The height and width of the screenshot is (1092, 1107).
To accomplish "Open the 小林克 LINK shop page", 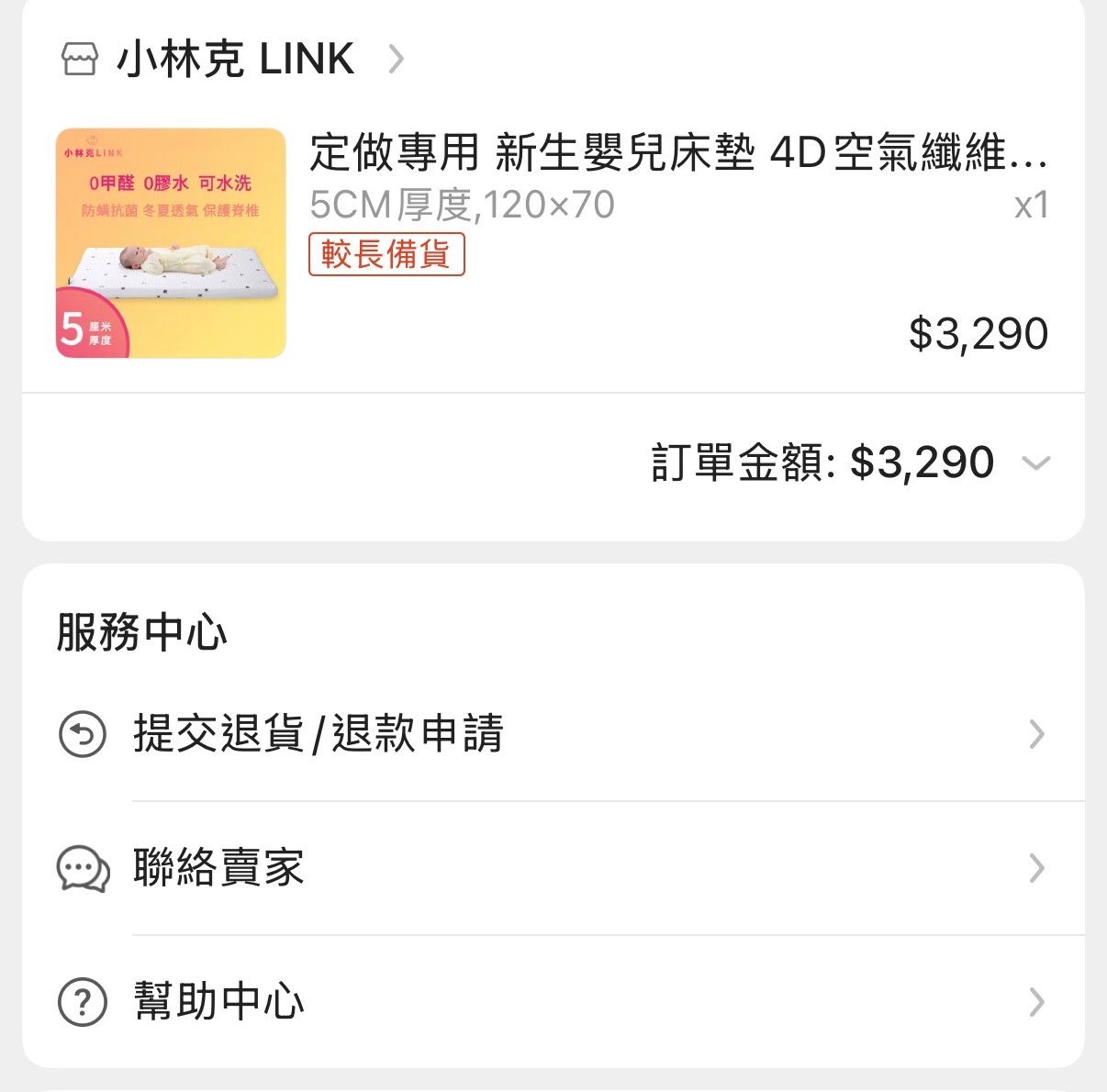I will click(x=235, y=60).
